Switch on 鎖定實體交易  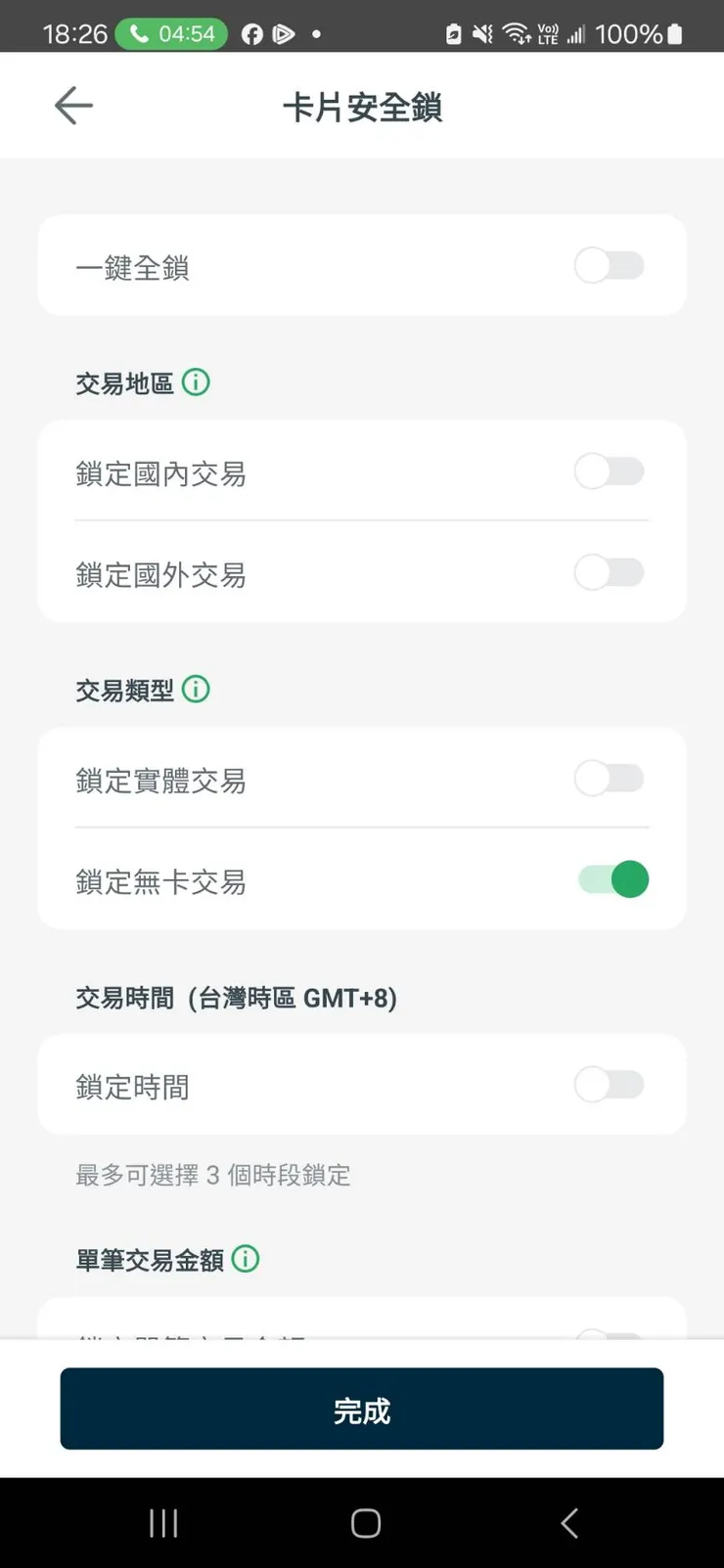(x=609, y=778)
